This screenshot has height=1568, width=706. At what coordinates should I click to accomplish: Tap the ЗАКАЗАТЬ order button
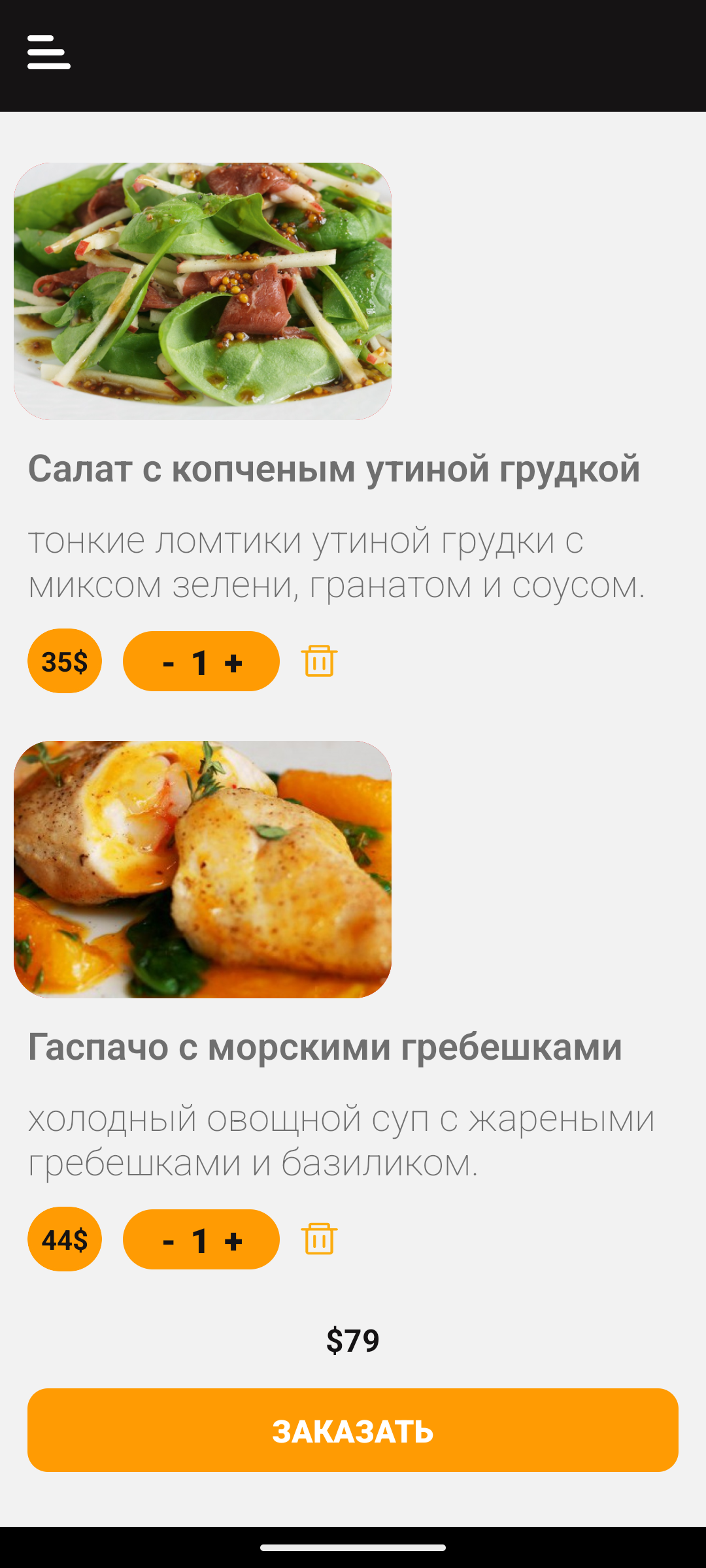[x=353, y=1430]
